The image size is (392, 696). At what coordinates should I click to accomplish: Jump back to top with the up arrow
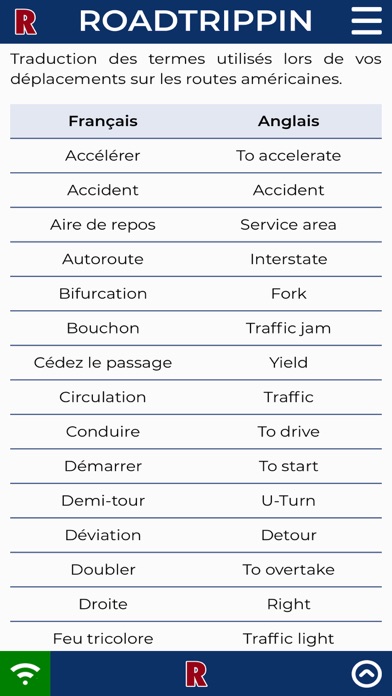366,674
